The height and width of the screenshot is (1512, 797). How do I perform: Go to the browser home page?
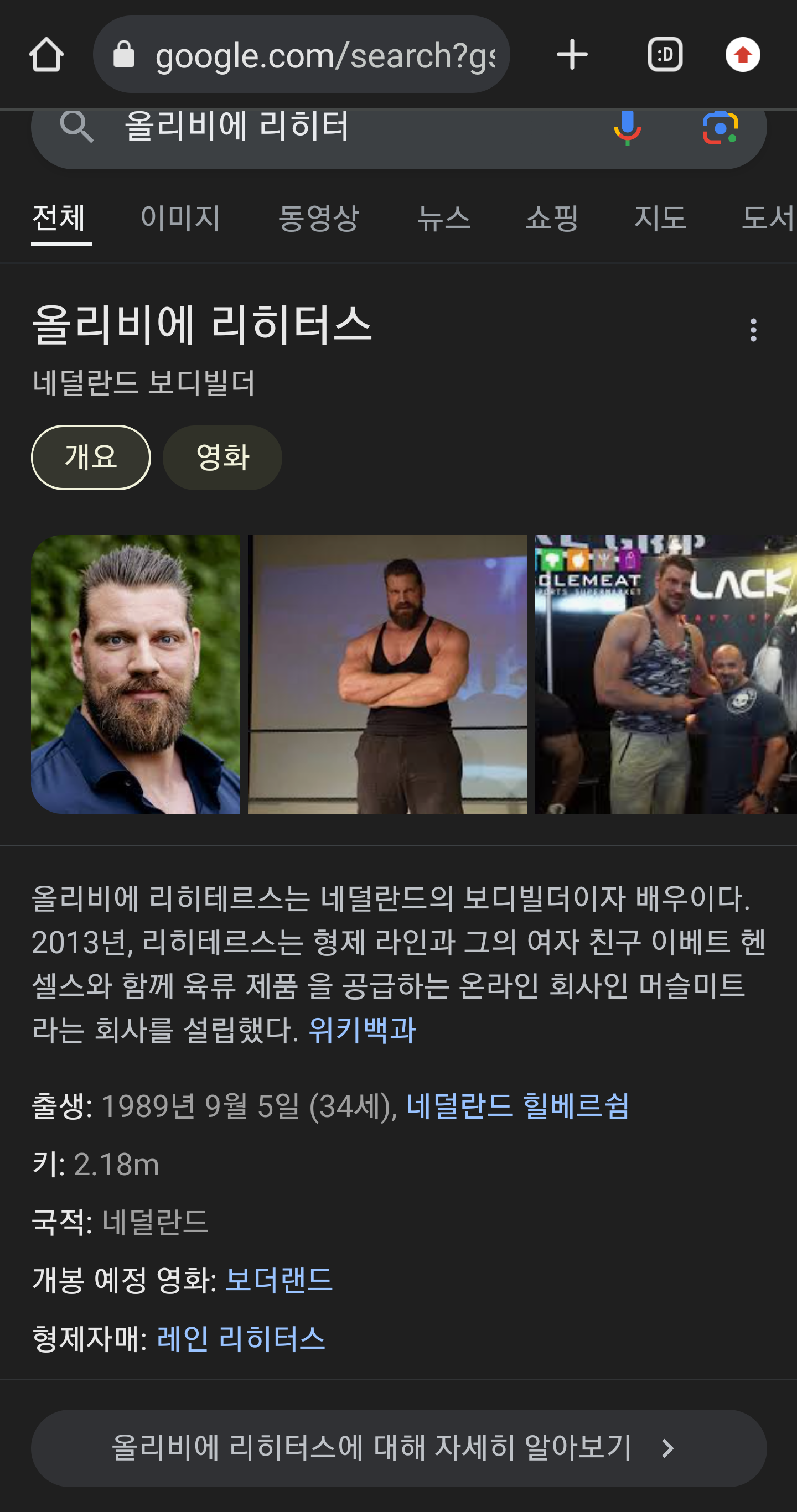46,55
